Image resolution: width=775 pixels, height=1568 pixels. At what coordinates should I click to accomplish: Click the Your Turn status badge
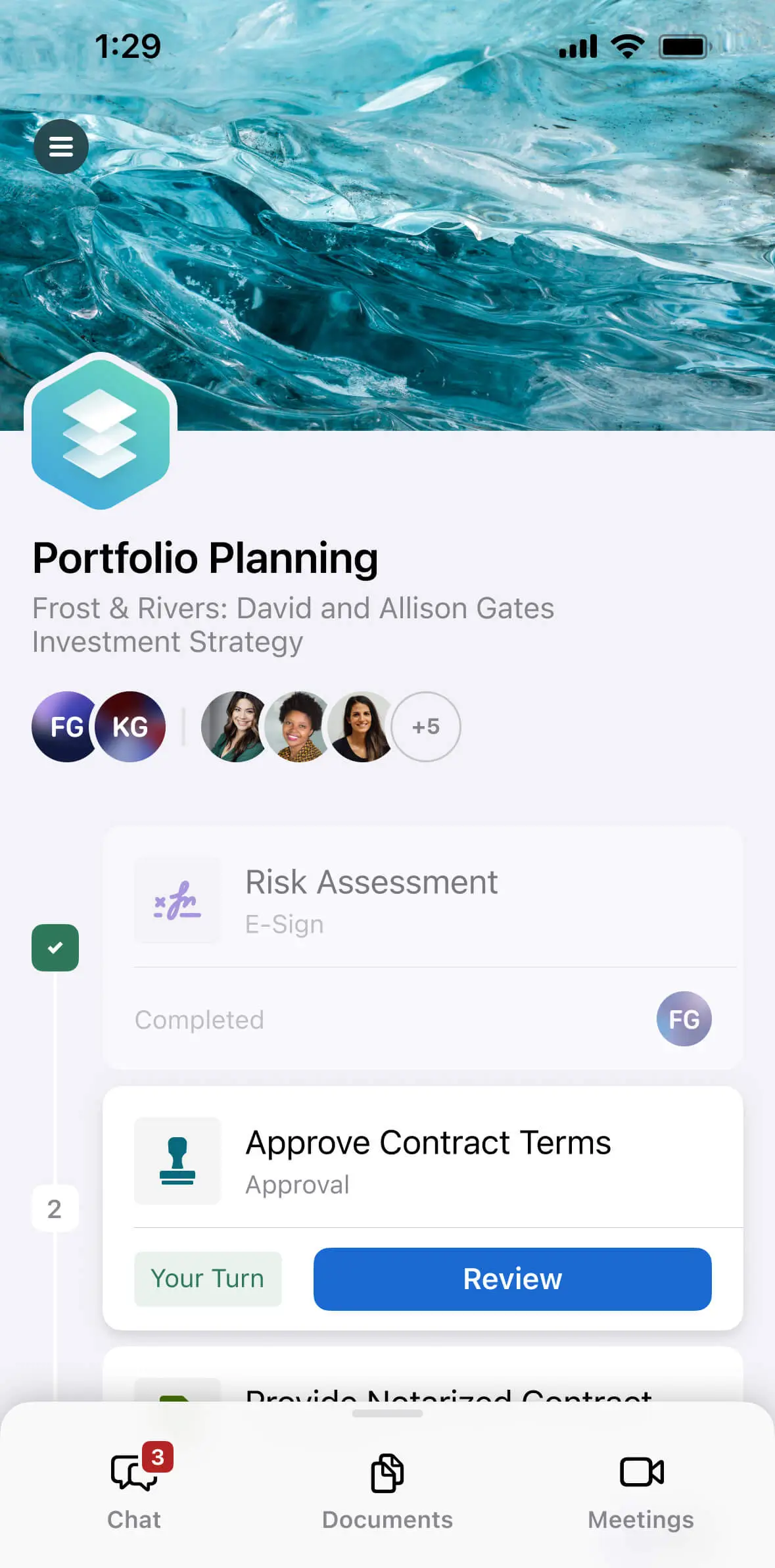coord(207,1279)
